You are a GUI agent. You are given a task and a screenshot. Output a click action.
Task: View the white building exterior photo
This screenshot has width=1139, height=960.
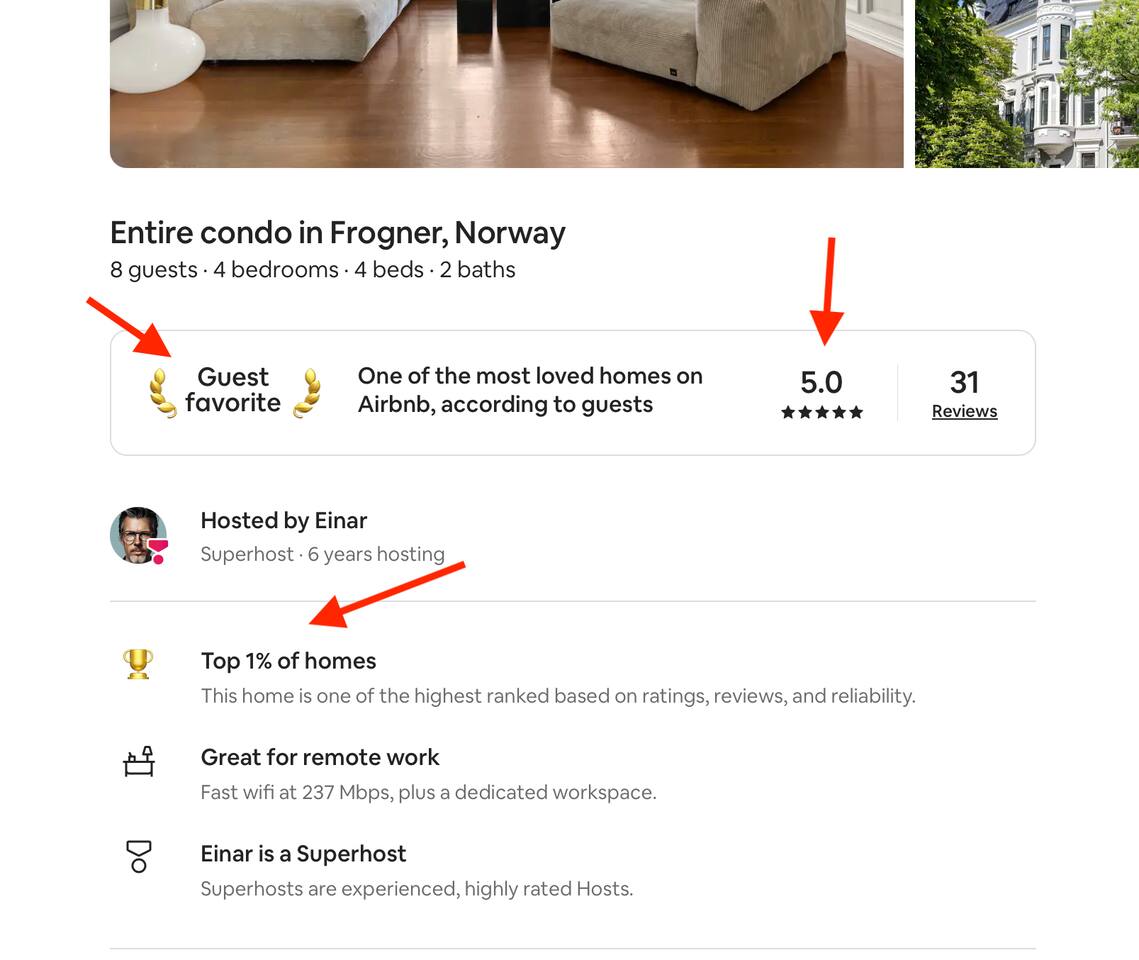(x=1026, y=82)
